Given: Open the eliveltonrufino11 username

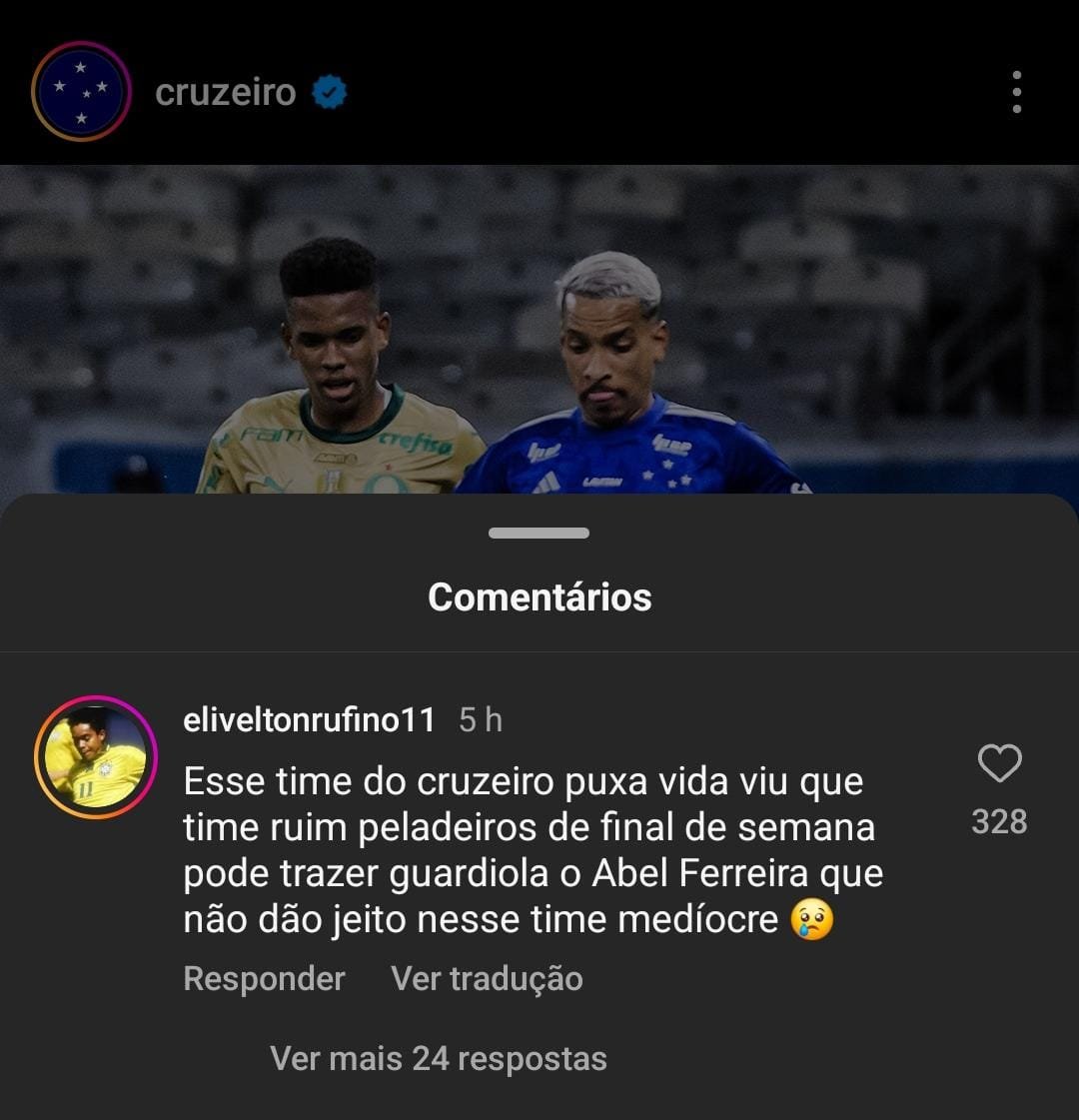Looking at the screenshot, I should pyautogui.click(x=310, y=719).
